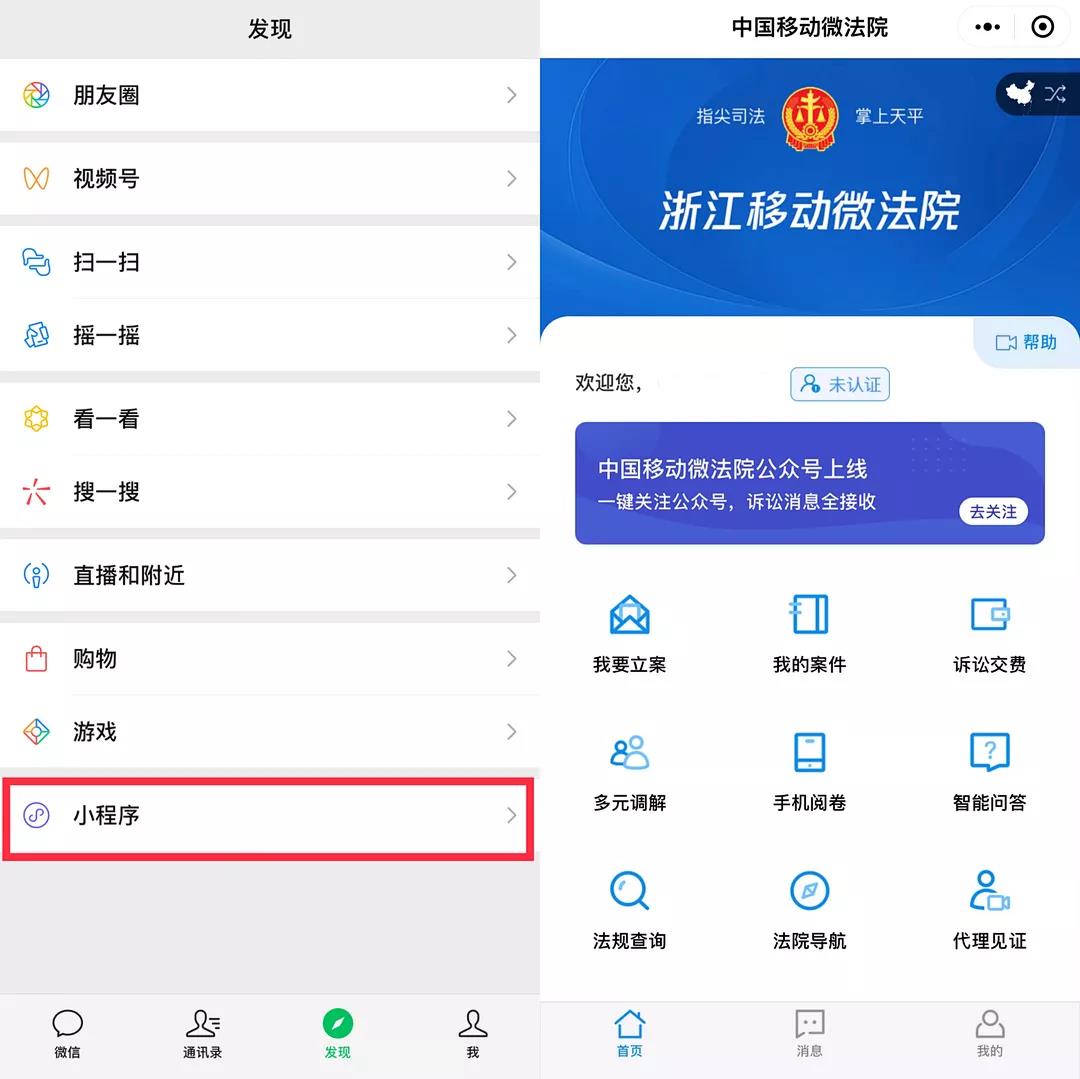1080x1079 pixels.
Task: Open 诉讼交费 litigation payment
Action: 989,632
